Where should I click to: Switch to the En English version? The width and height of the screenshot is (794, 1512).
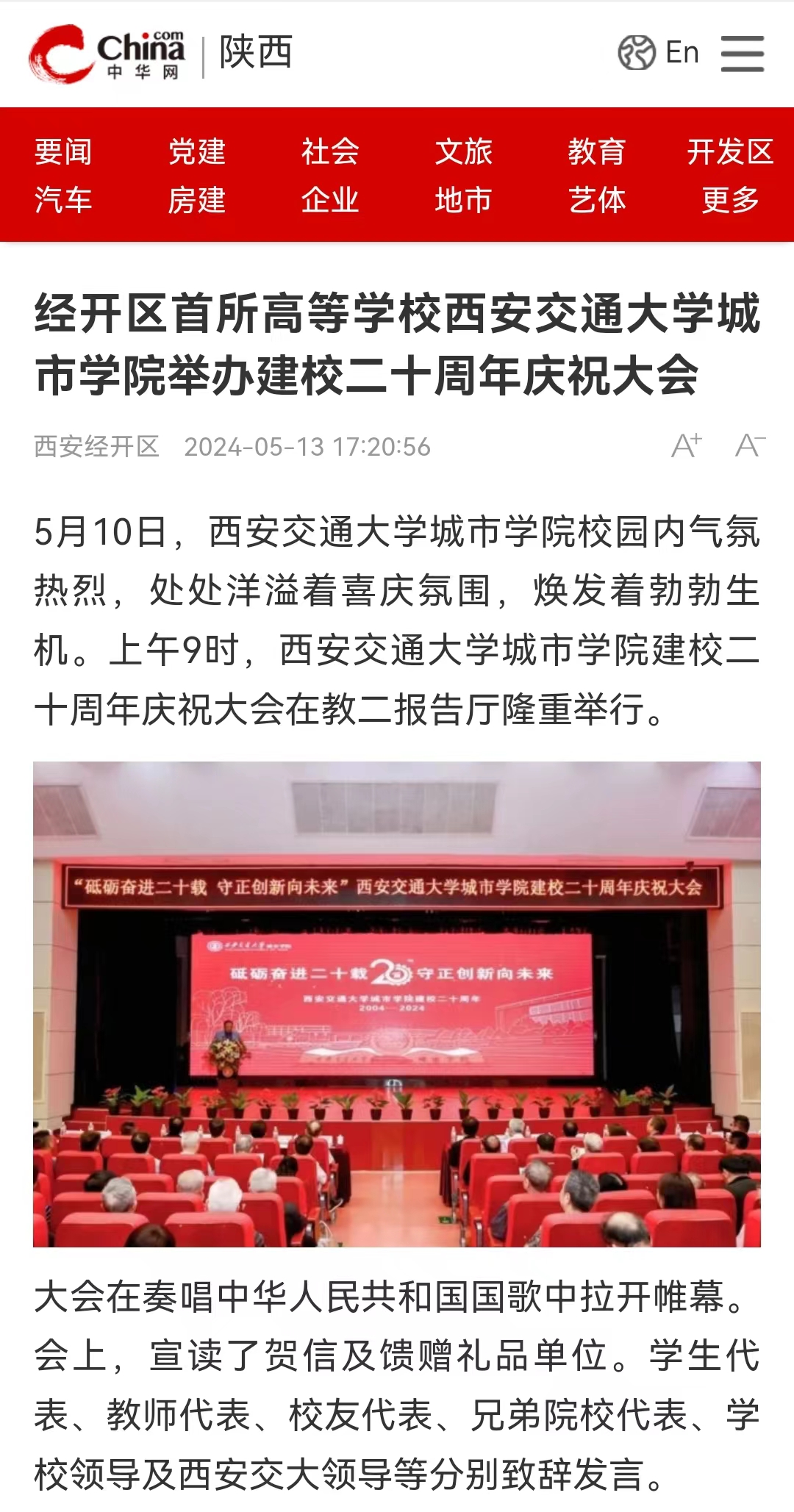pos(659,53)
